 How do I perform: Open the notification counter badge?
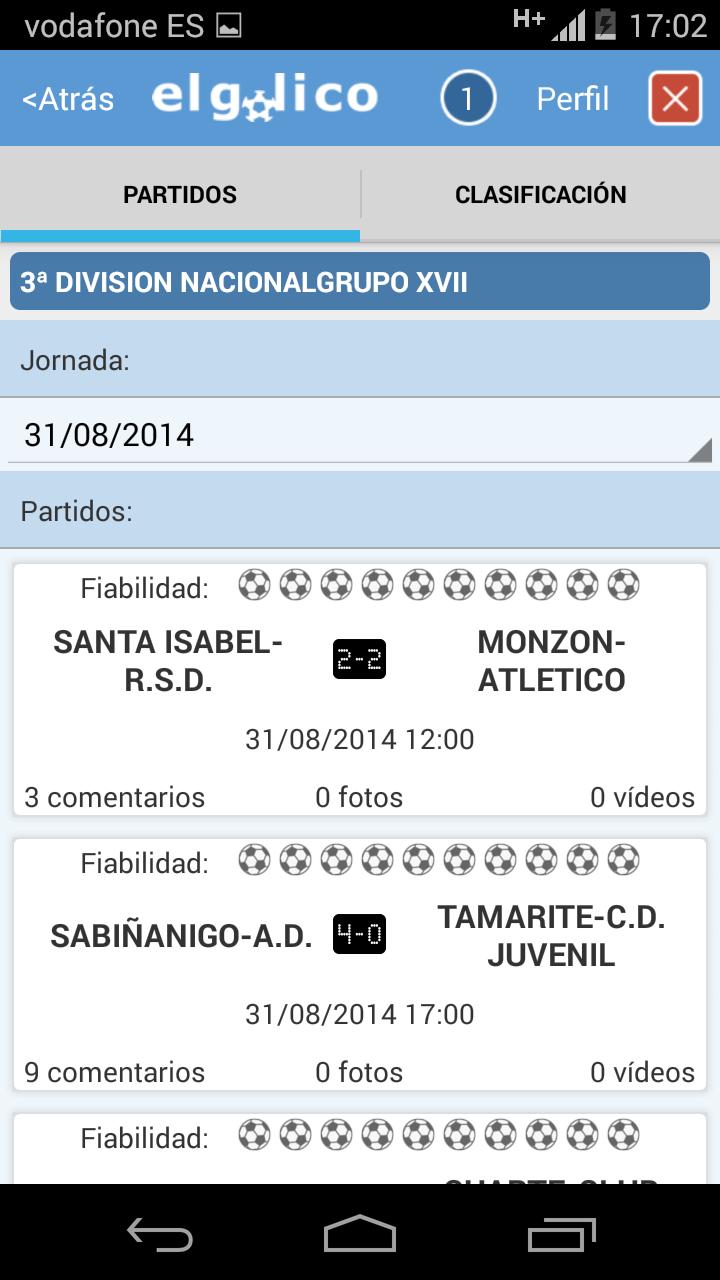pos(468,99)
